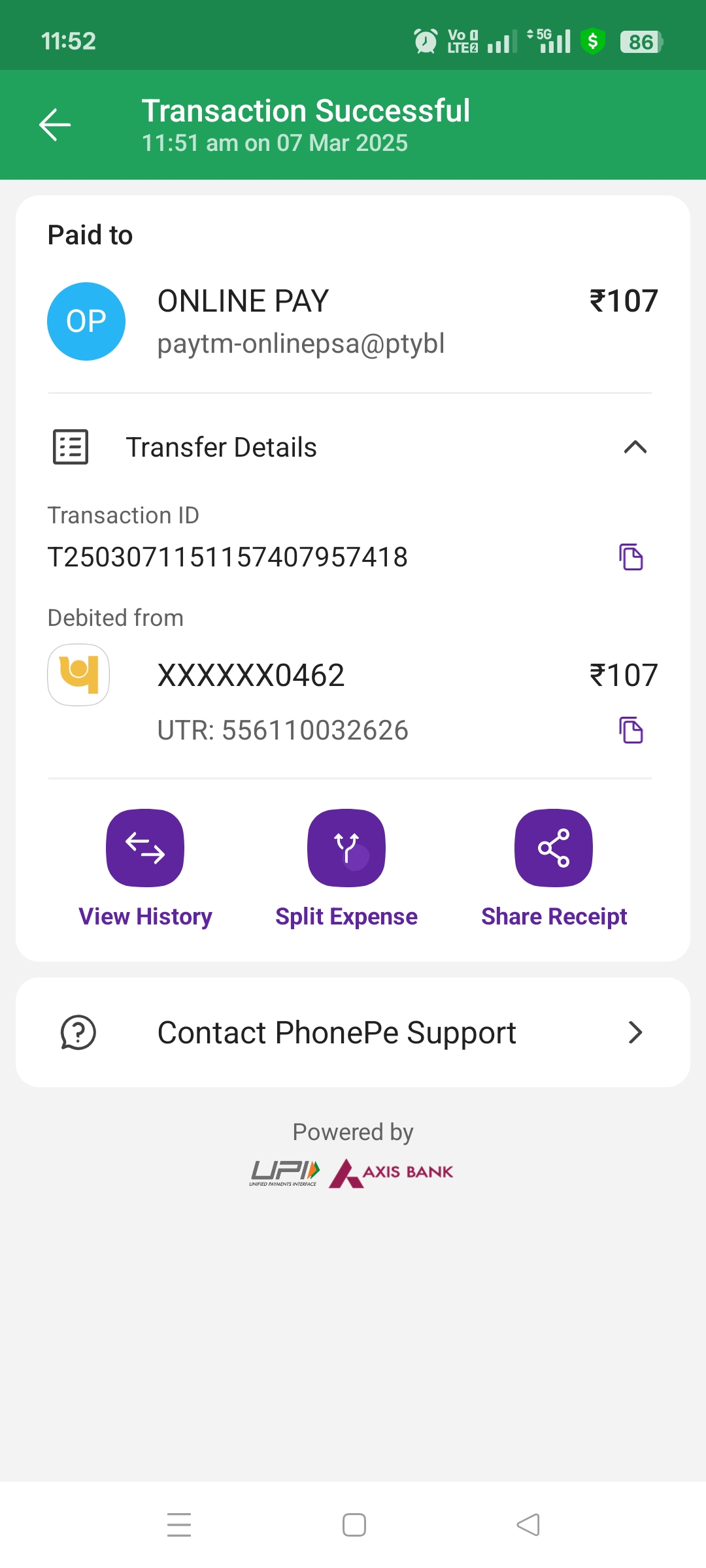This screenshot has width=706, height=1568.
Task: Copy the Transaction ID
Action: point(631,557)
